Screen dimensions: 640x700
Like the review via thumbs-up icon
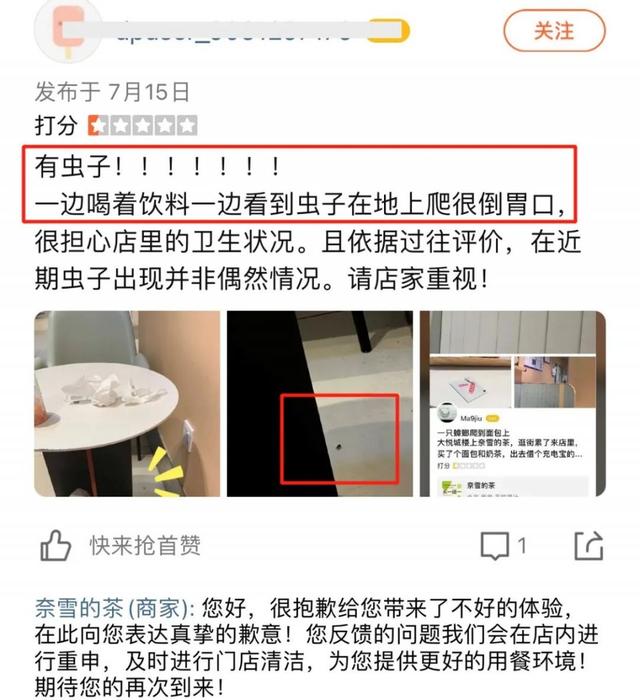coord(56,545)
